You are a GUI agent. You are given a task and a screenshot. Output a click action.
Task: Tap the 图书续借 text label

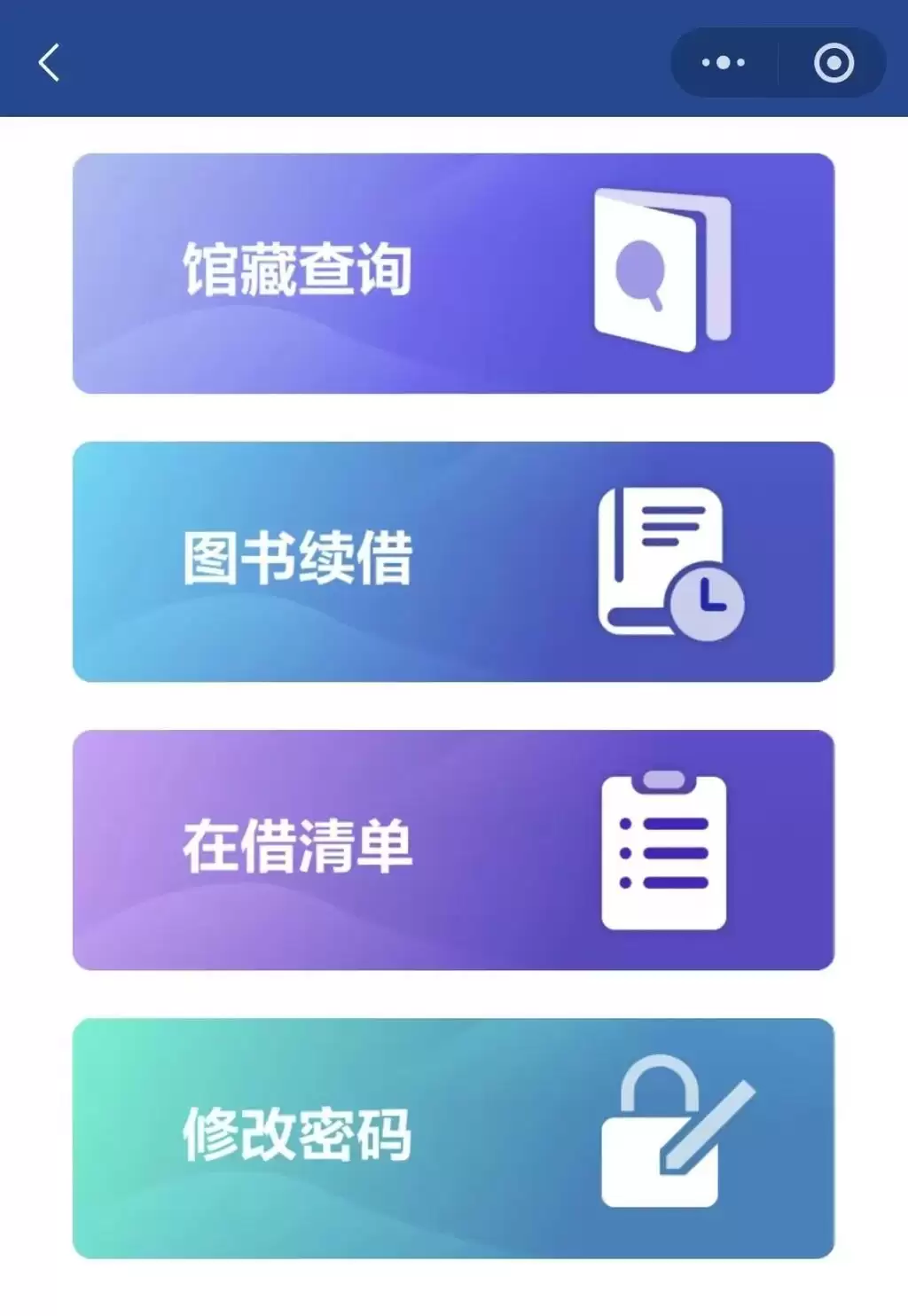pyautogui.click(x=299, y=559)
